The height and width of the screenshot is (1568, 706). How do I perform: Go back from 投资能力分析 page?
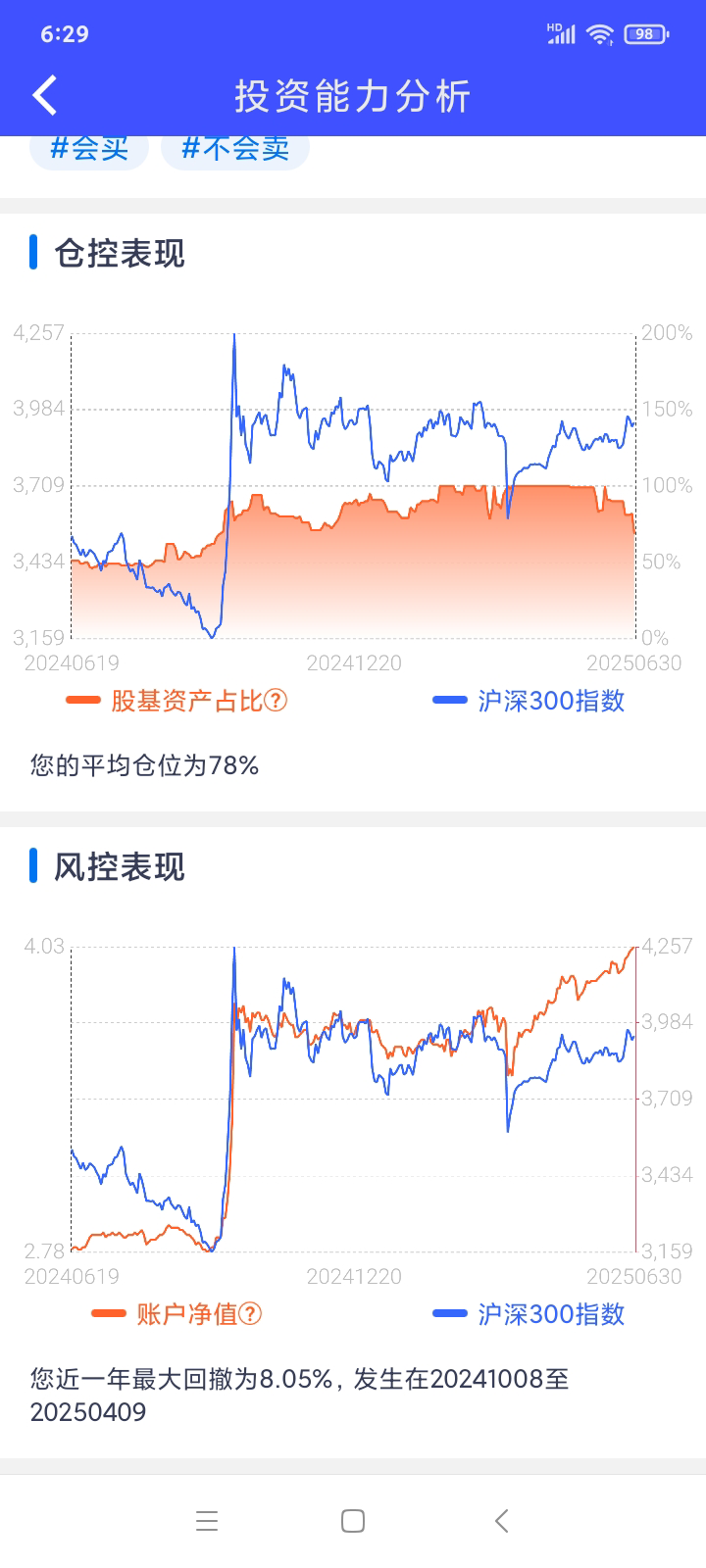45,95
